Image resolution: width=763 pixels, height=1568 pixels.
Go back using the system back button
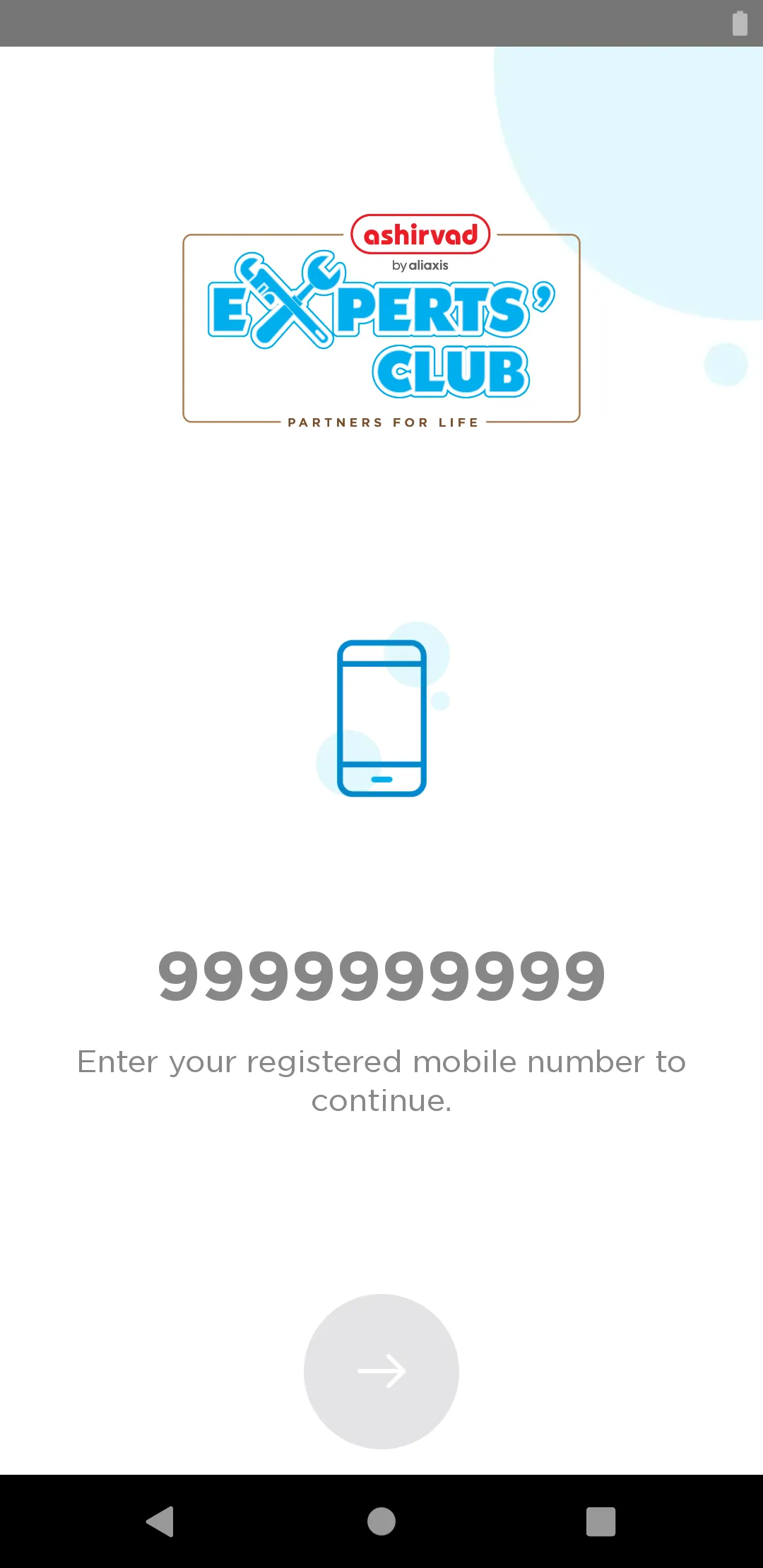(160, 1521)
